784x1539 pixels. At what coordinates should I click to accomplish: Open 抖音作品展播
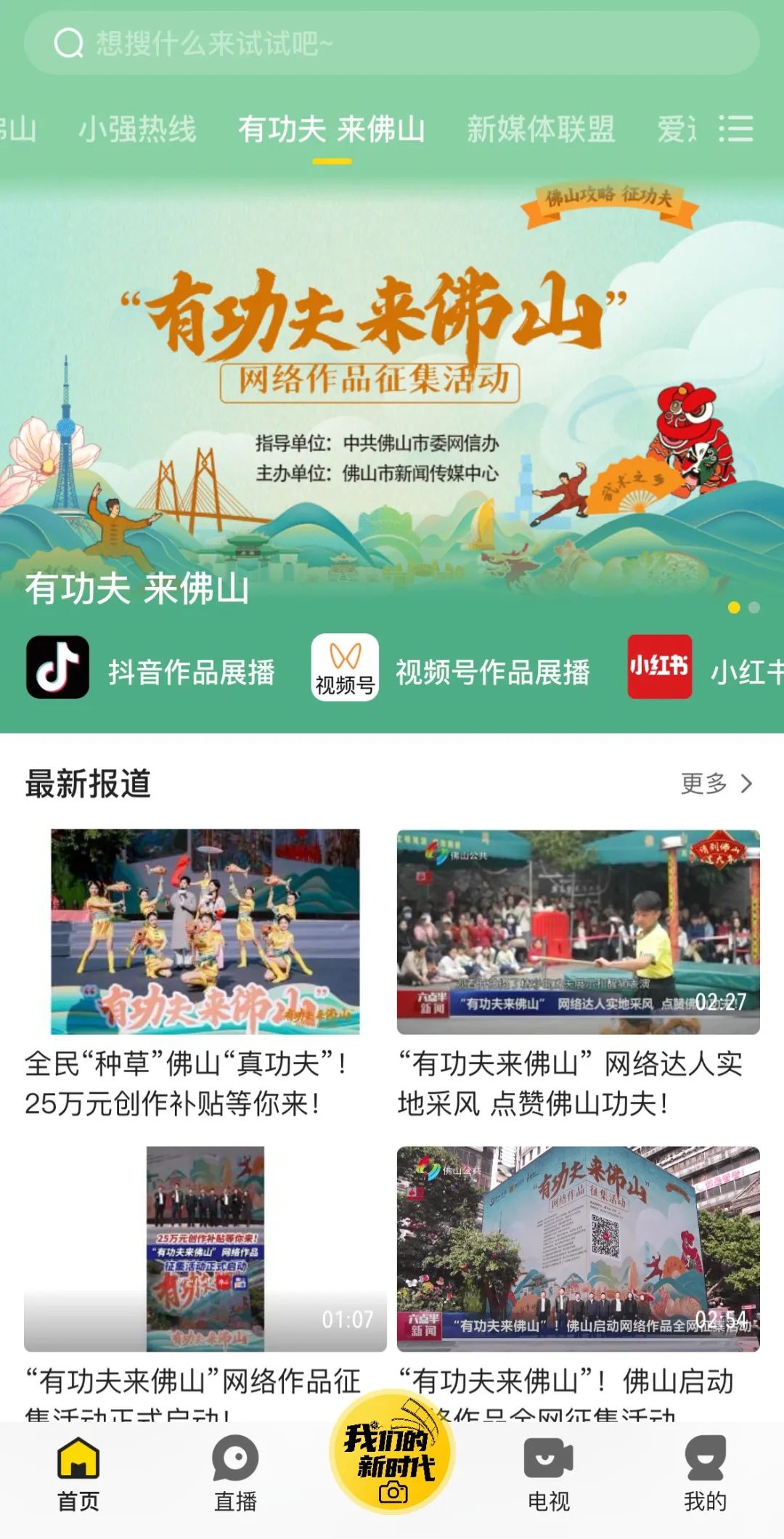pyautogui.click(x=151, y=668)
